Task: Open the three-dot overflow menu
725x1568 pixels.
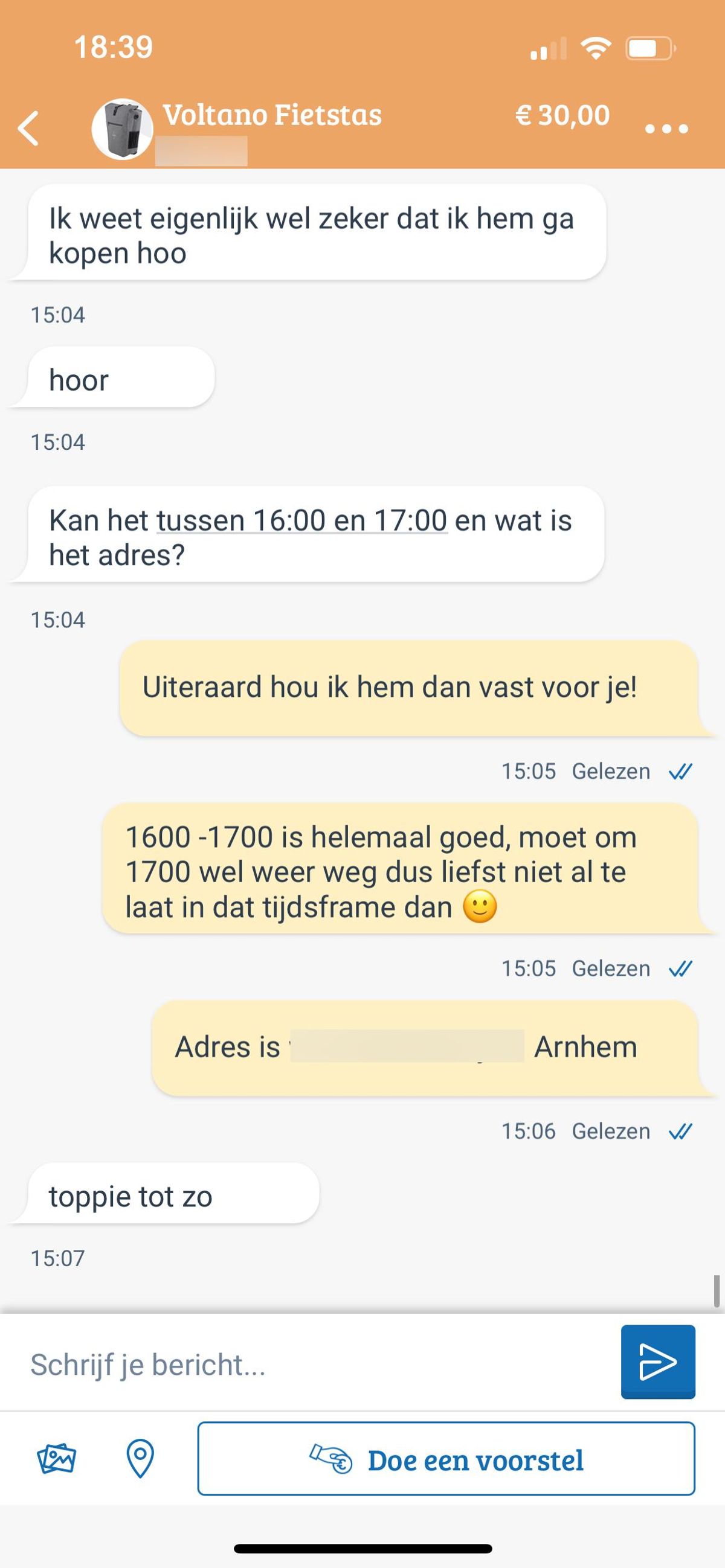Action: (666, 129)
